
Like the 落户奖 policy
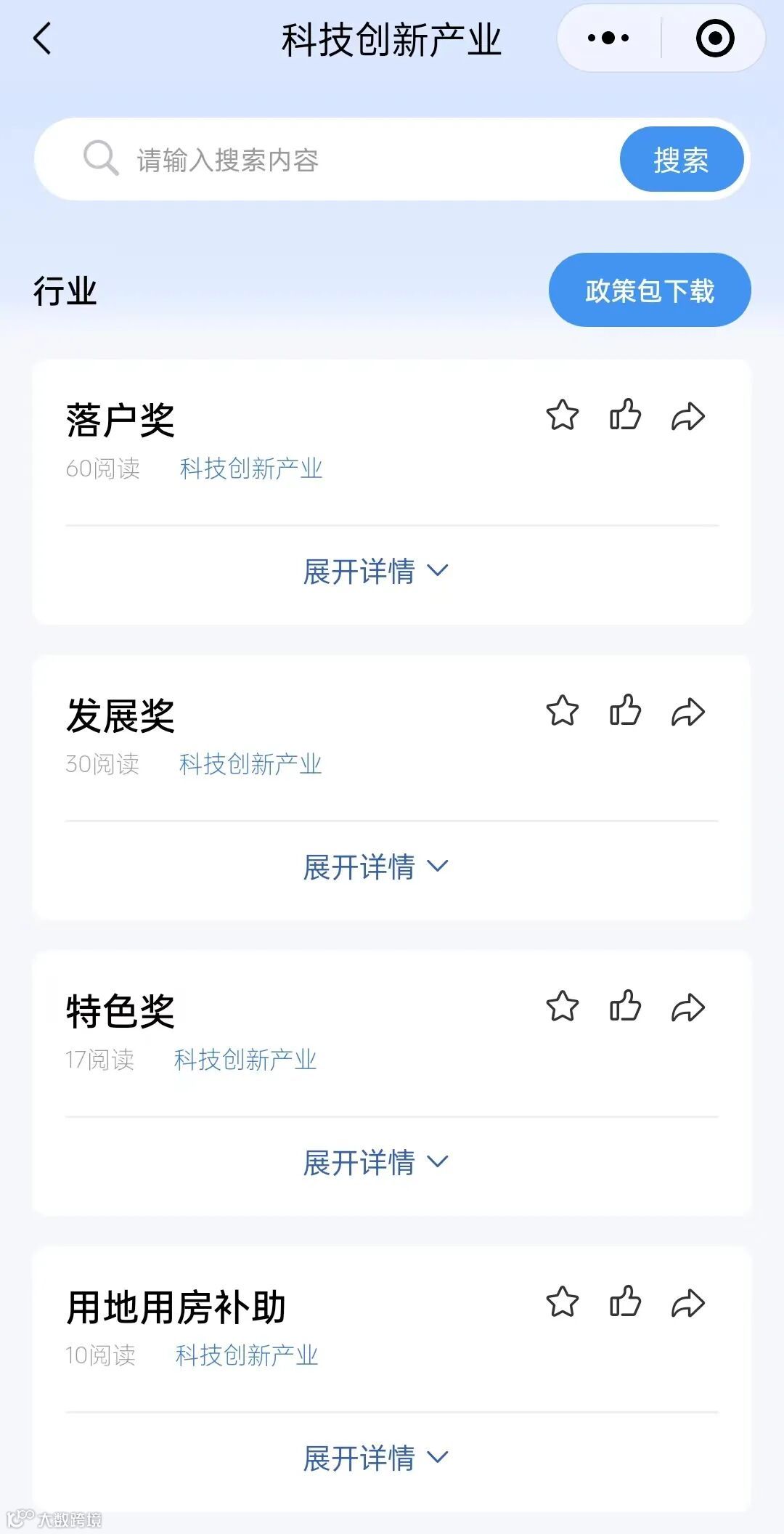click(x=625, y=416)
